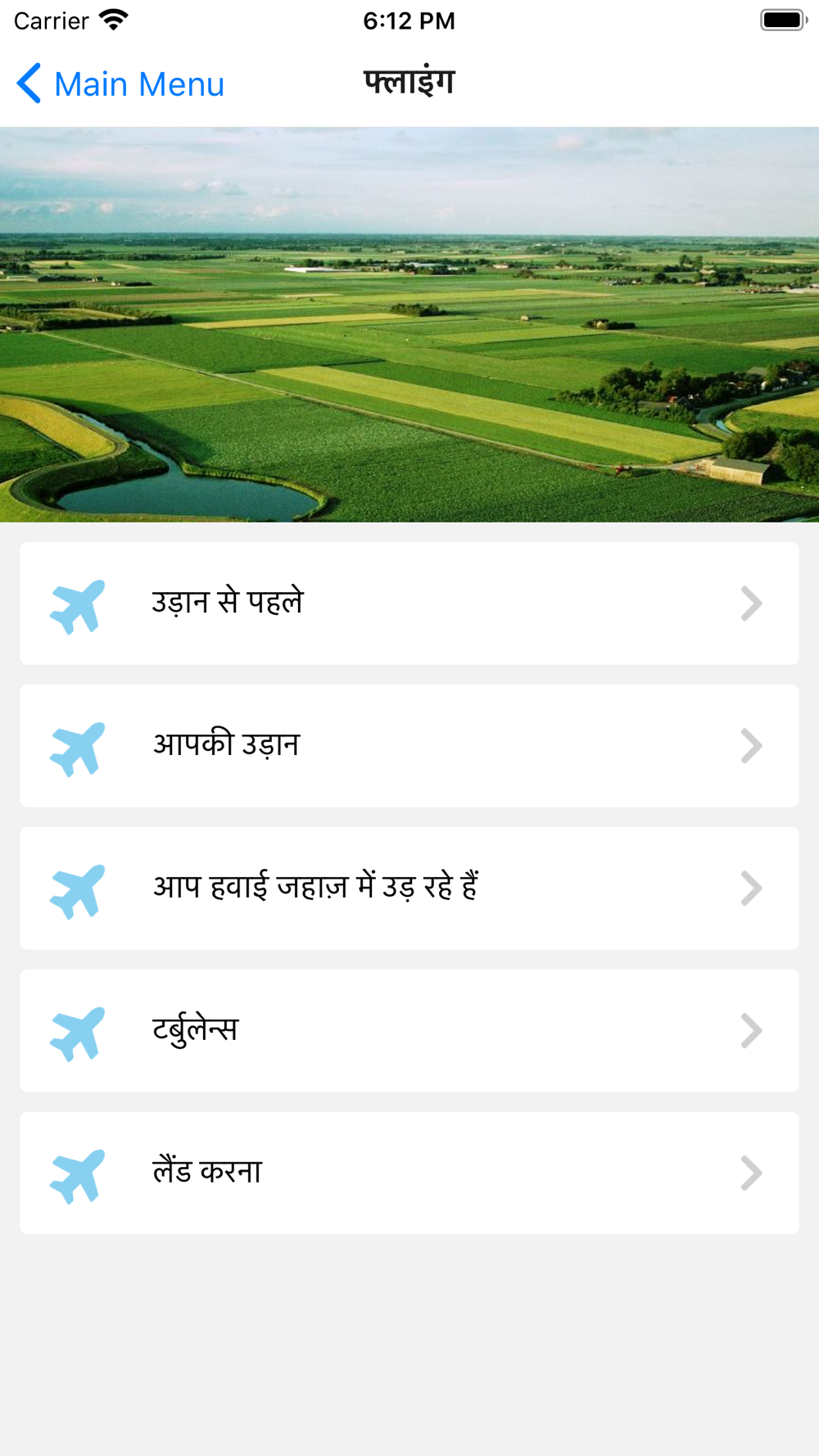Image resolution: width=819 pixels, height=1456 pixels.
Task: Go back to Main Menu
Action: pos(121,84)
